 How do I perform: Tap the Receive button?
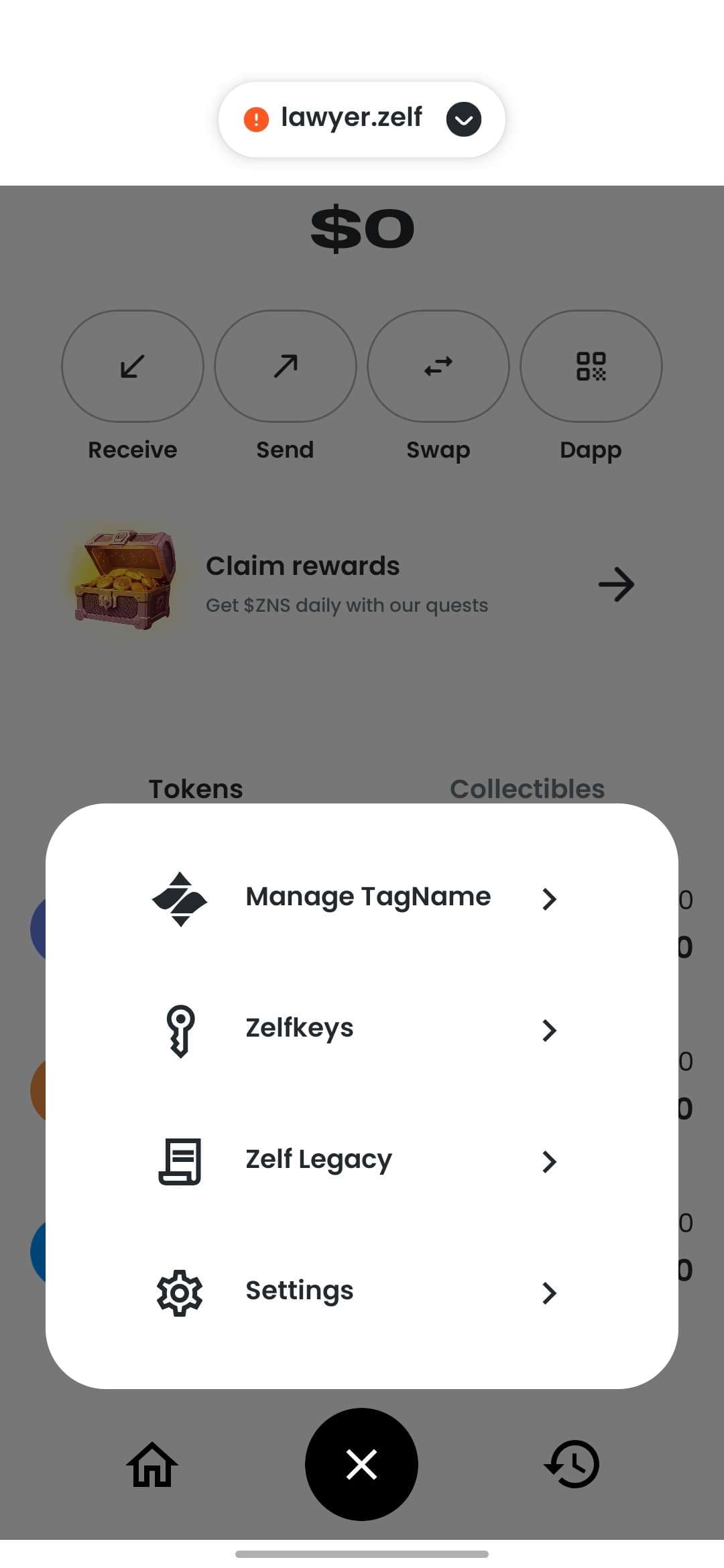[133, 366]
